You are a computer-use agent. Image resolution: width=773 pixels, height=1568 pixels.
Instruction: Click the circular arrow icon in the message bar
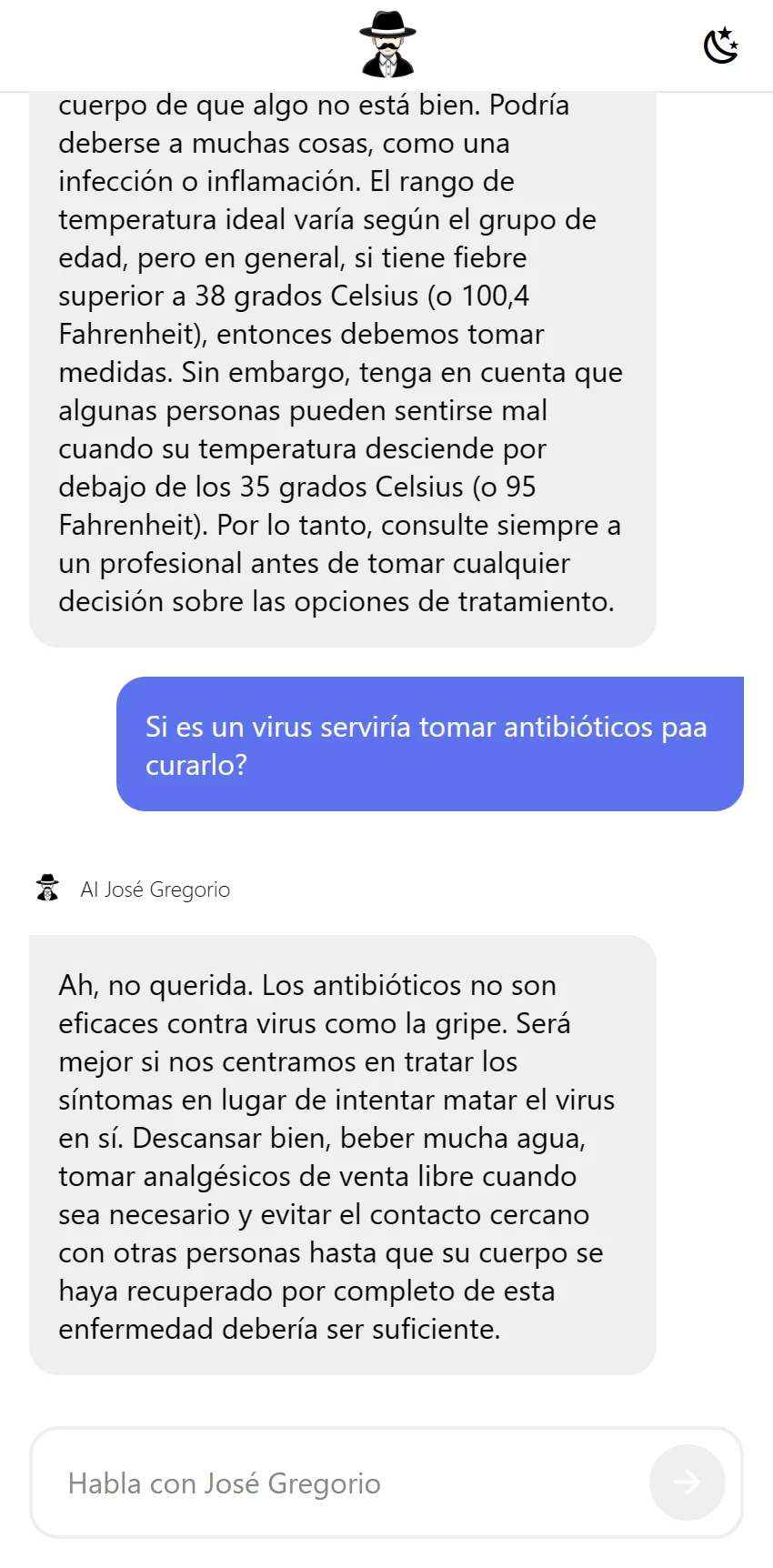(687, 1482)
